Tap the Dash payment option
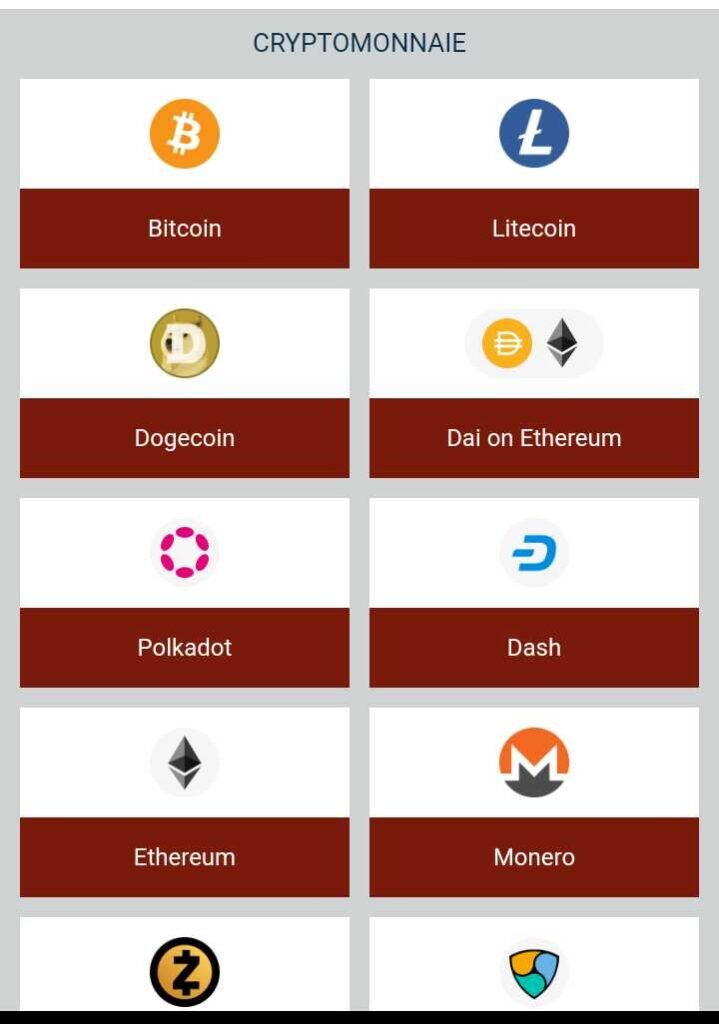Image resolution: width=719 pixels, height=1024 pixels. pyautogui.click(x=533, y=646)
